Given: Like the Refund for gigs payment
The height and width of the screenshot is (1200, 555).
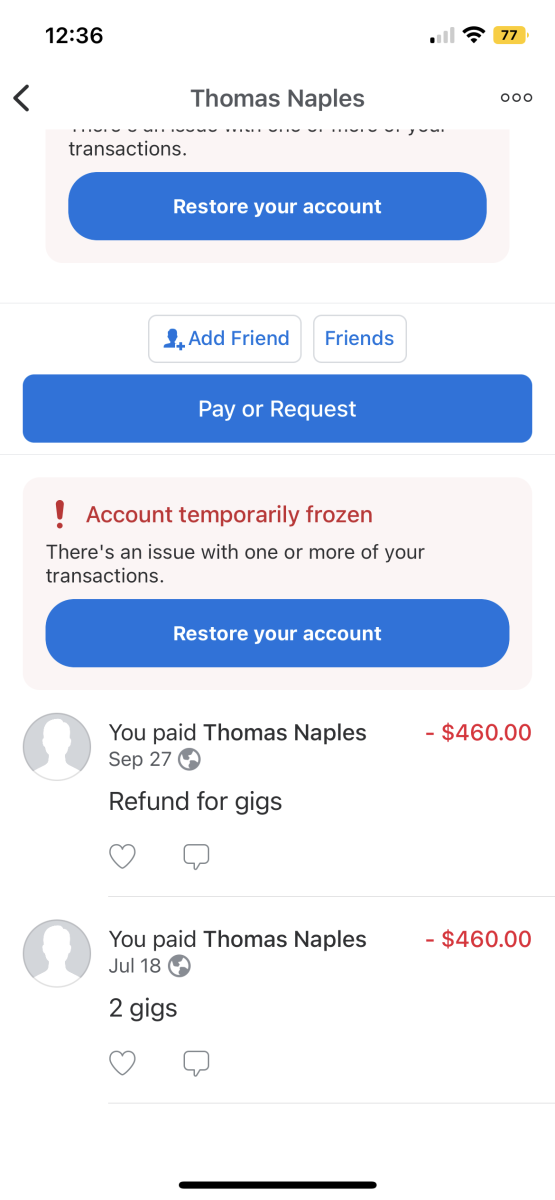Looking at the screenshot, I should pyautogui.click(x=122, y=856).
